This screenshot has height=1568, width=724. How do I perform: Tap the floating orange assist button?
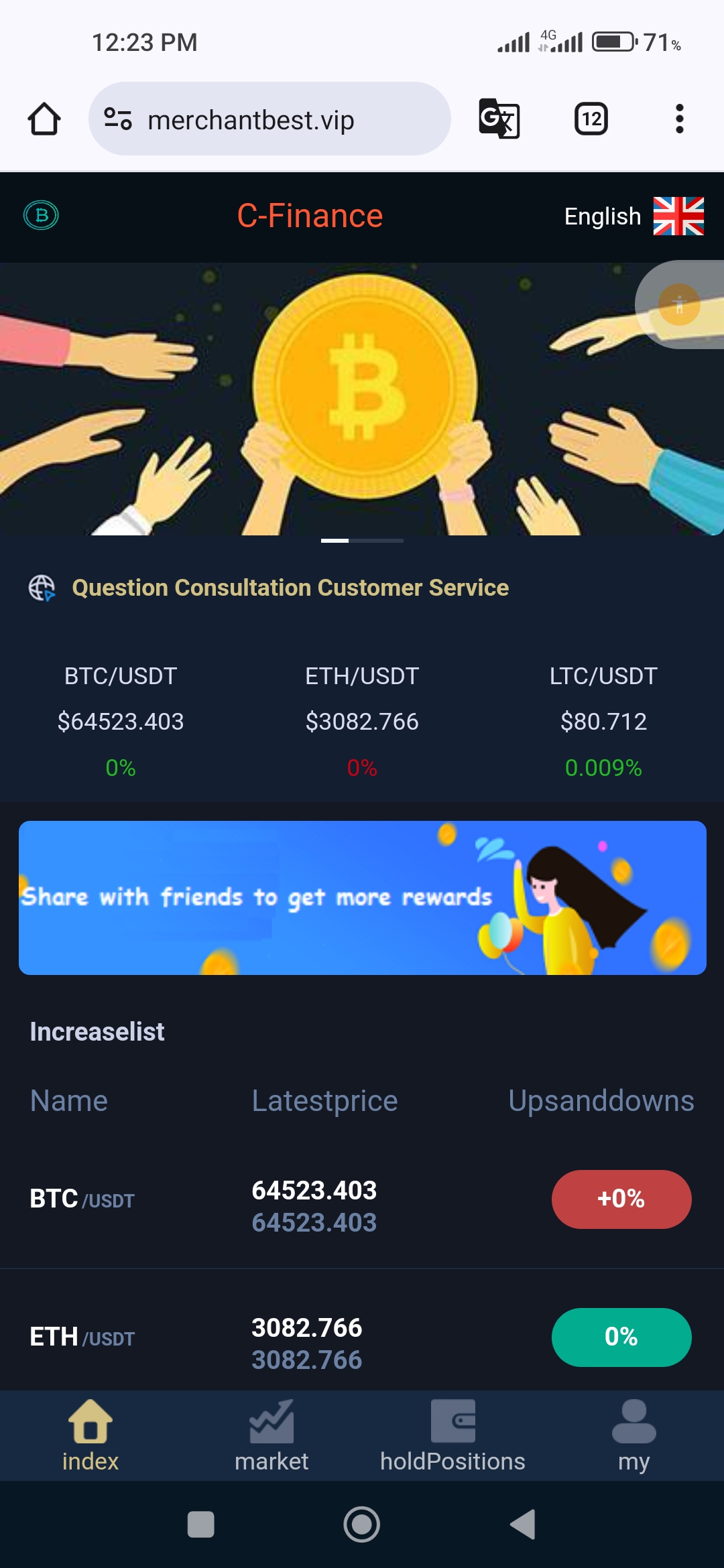679,305
